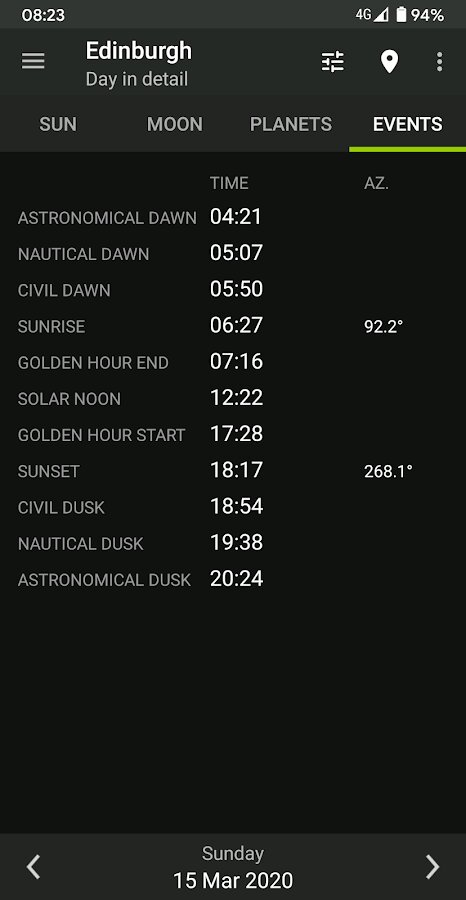Open the hamburger navigation drawer
This screenshot has width=466, height=900.
pyautogui.click(x=33, y=61)
